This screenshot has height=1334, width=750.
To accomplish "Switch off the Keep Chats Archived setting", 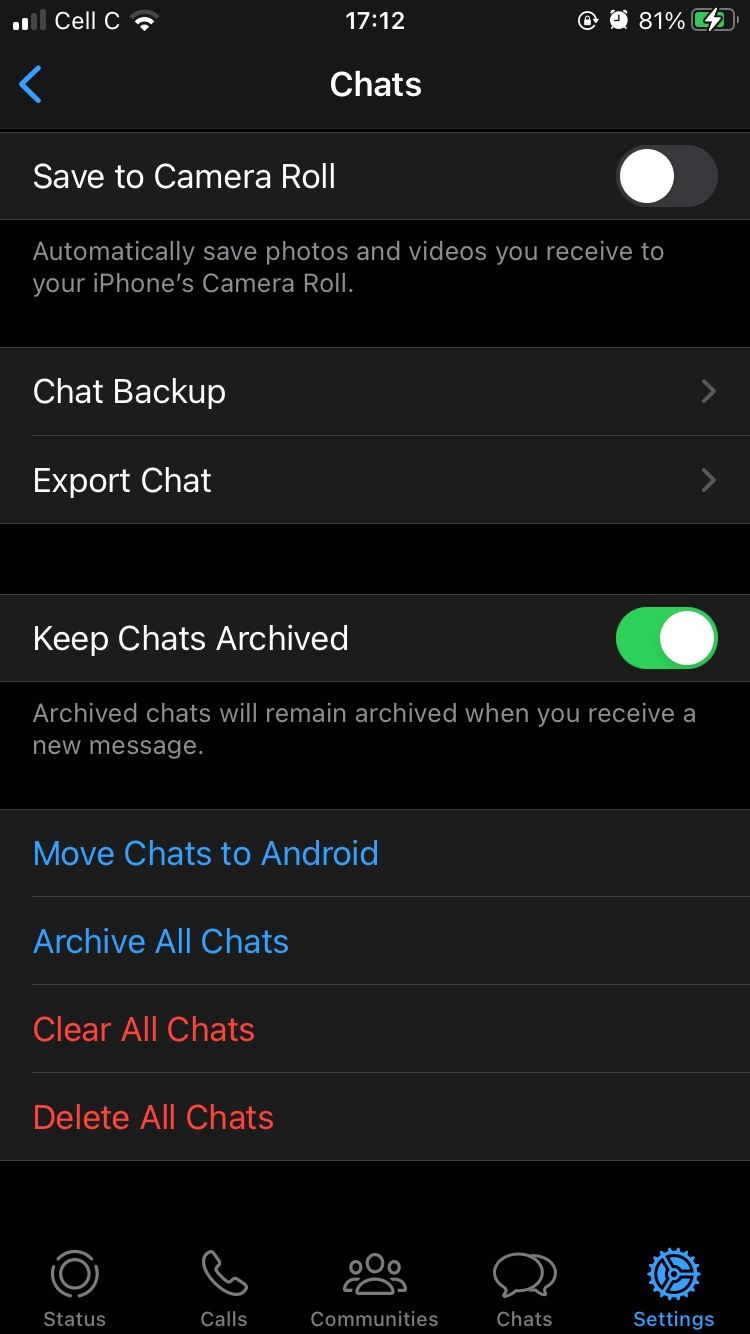I will [x=666, y=638].
